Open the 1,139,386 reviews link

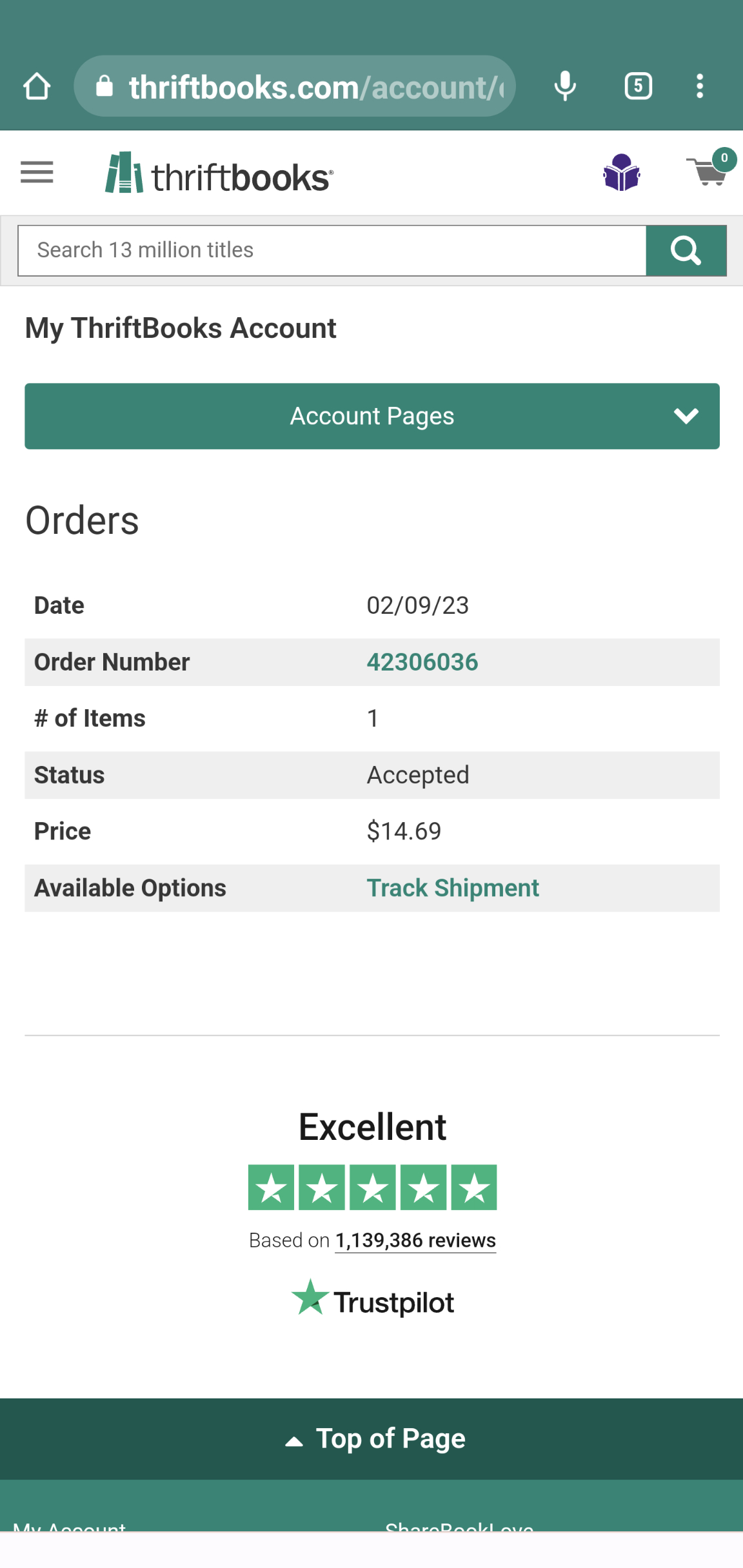415,1240
